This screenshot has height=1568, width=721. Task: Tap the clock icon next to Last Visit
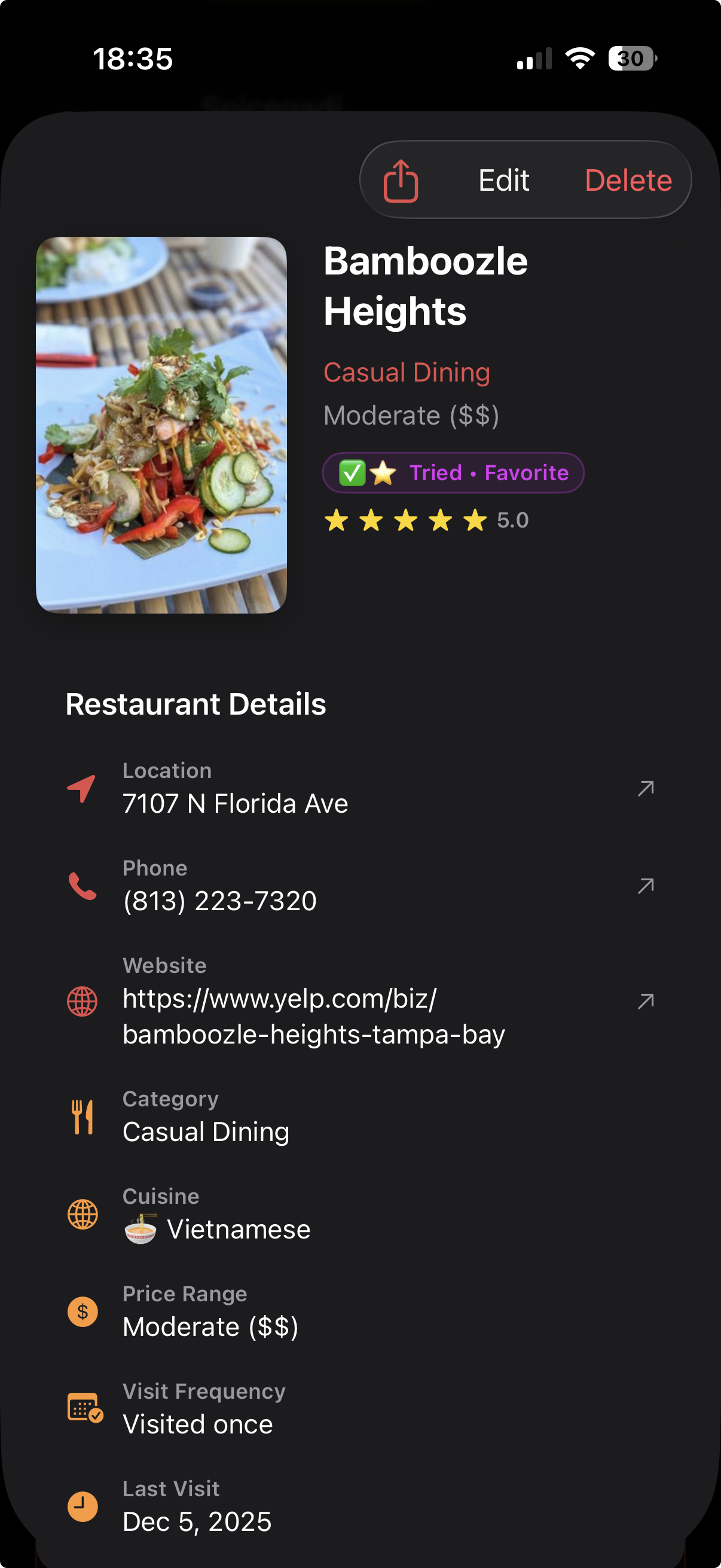[82, 1506]
